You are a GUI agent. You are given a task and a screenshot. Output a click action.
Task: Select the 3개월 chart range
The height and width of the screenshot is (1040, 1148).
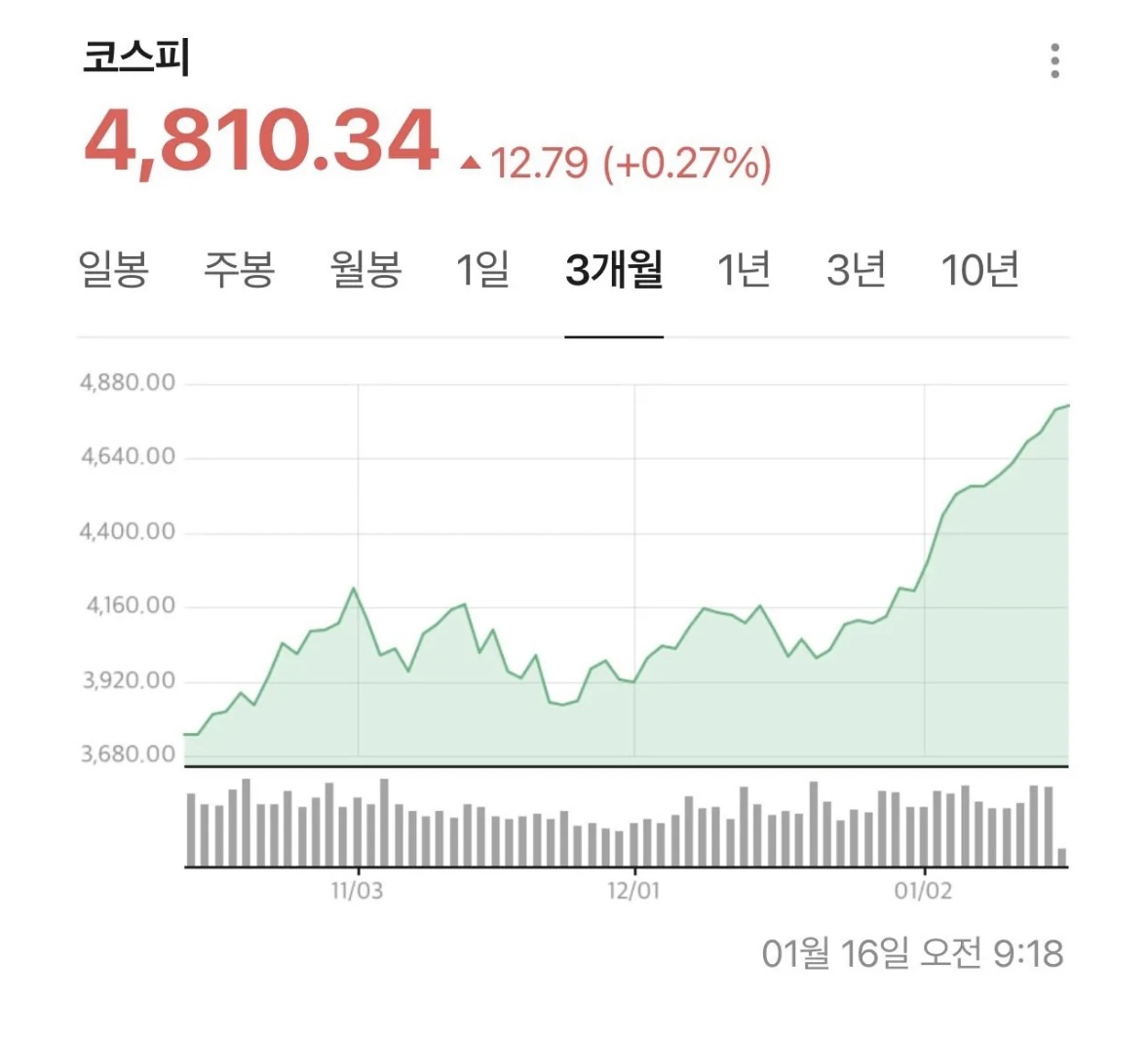(614, 269)
